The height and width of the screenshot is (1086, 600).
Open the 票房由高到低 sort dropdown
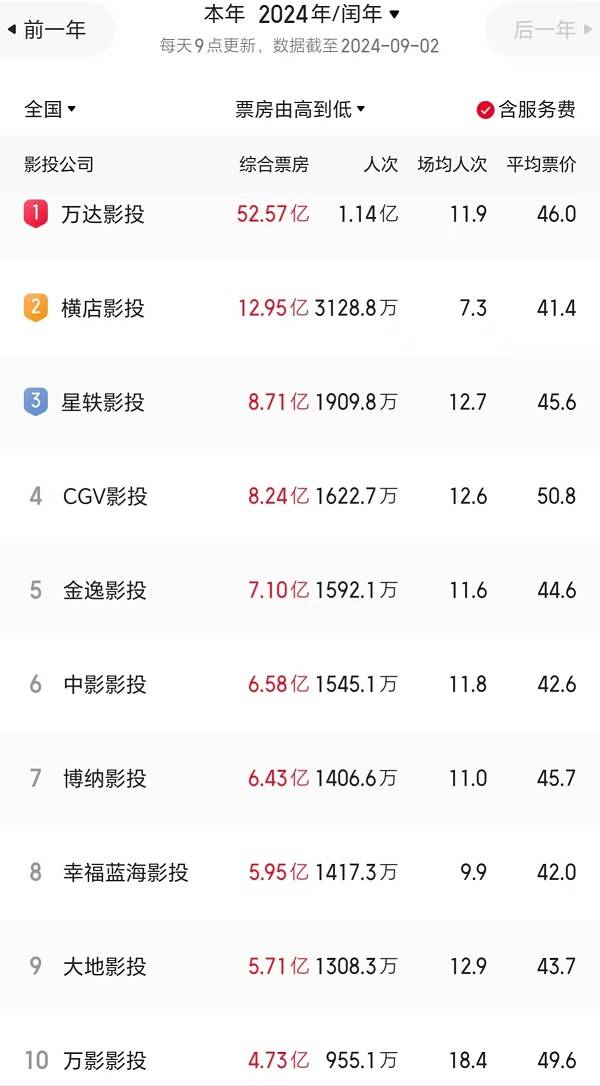click(x=300, y=110)
